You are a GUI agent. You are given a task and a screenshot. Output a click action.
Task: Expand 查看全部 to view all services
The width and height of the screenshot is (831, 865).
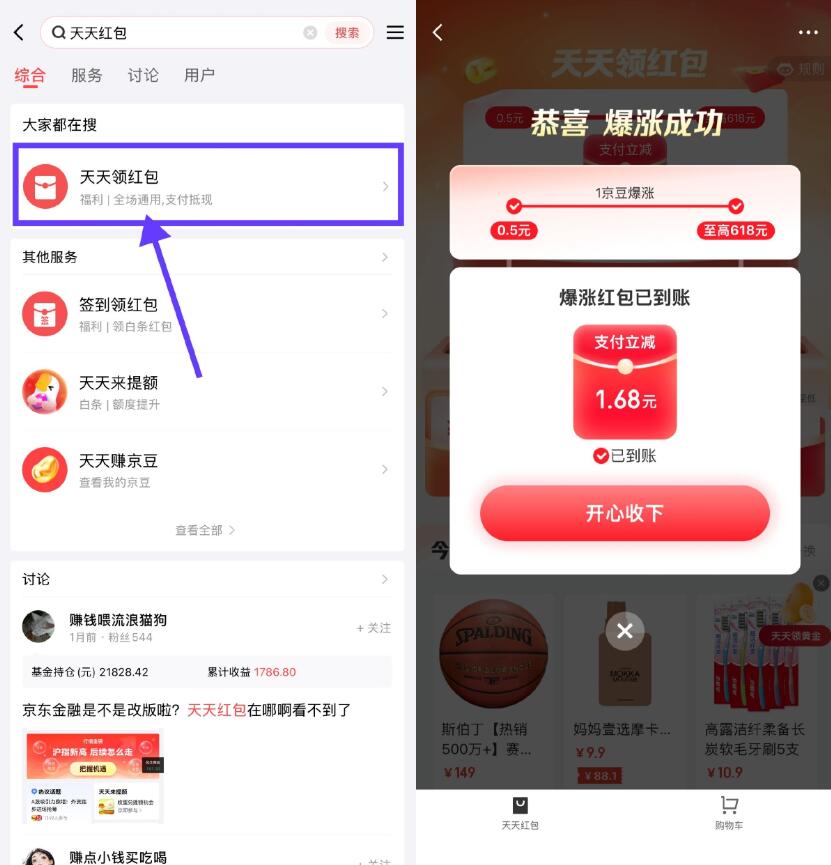(205, 530)
